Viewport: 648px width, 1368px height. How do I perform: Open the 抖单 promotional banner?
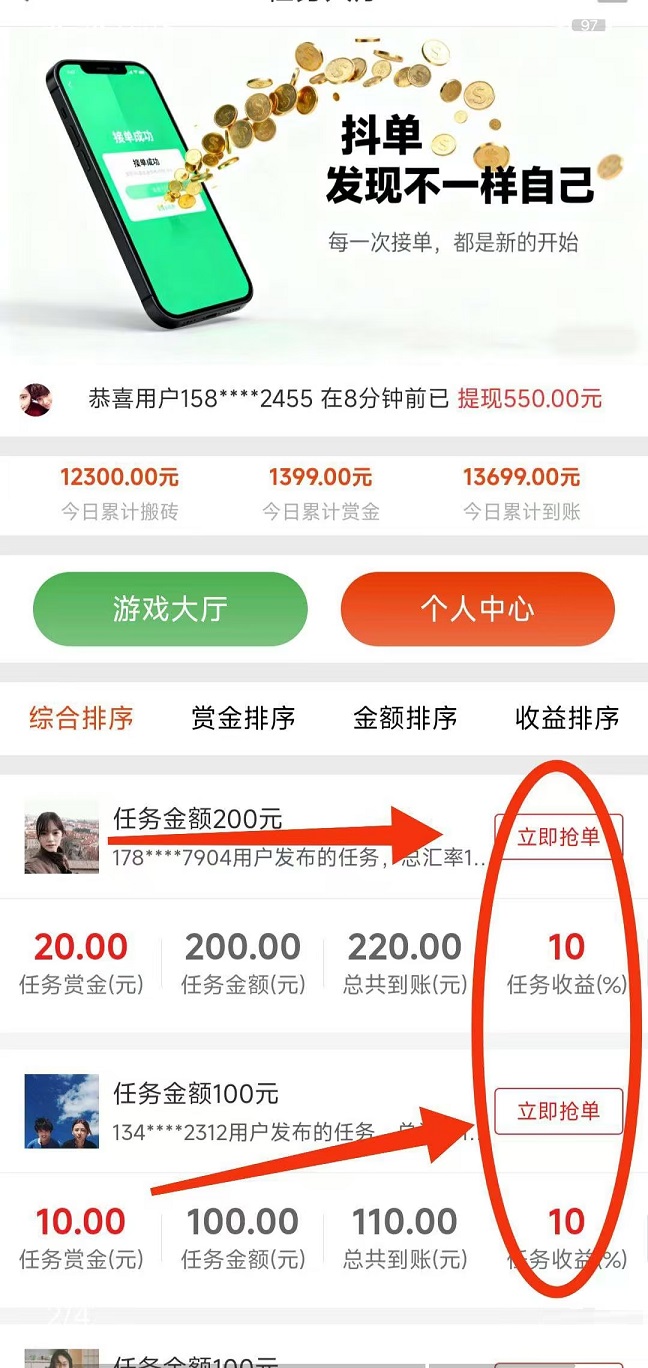324,190
